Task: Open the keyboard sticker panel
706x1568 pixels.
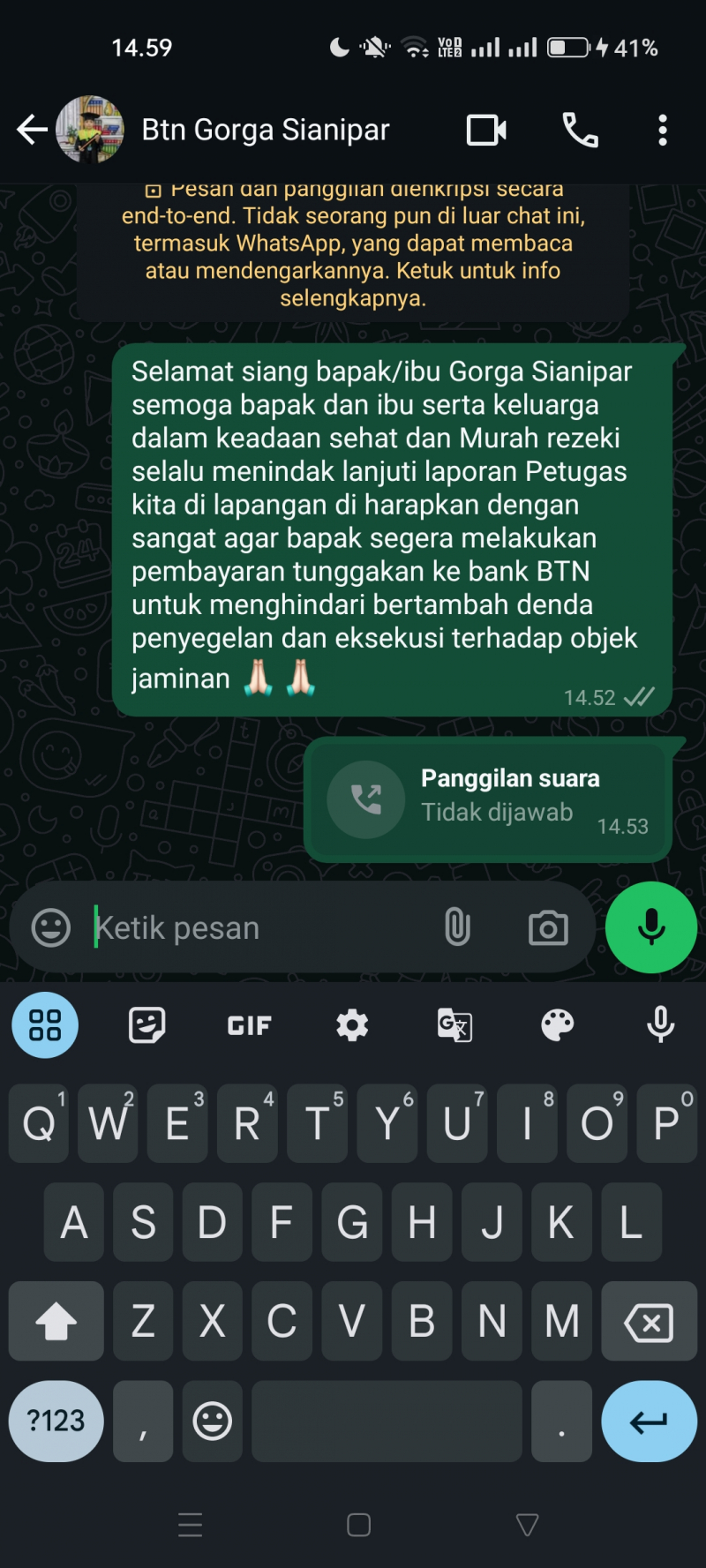Action: 146,1025
